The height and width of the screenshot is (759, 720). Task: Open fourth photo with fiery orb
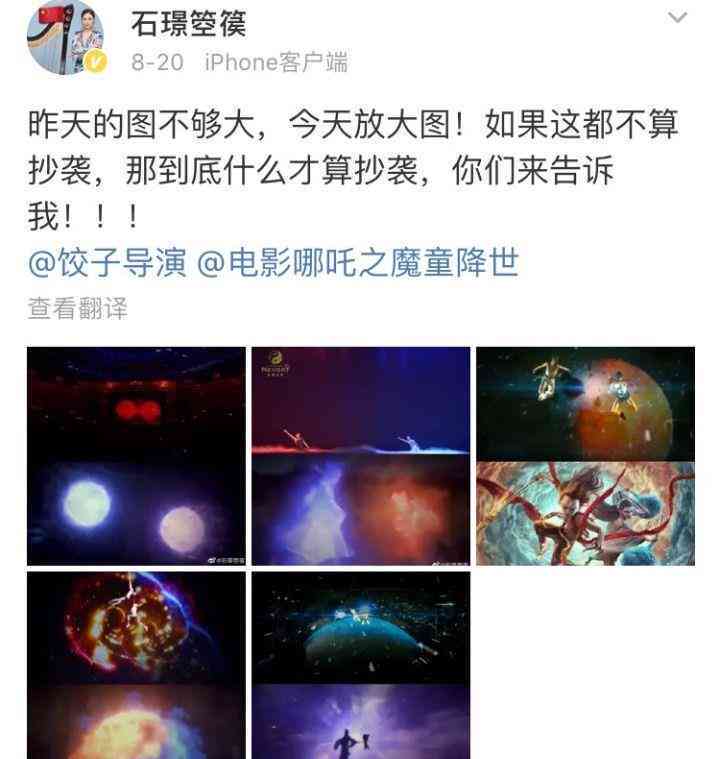pos(136,665)
